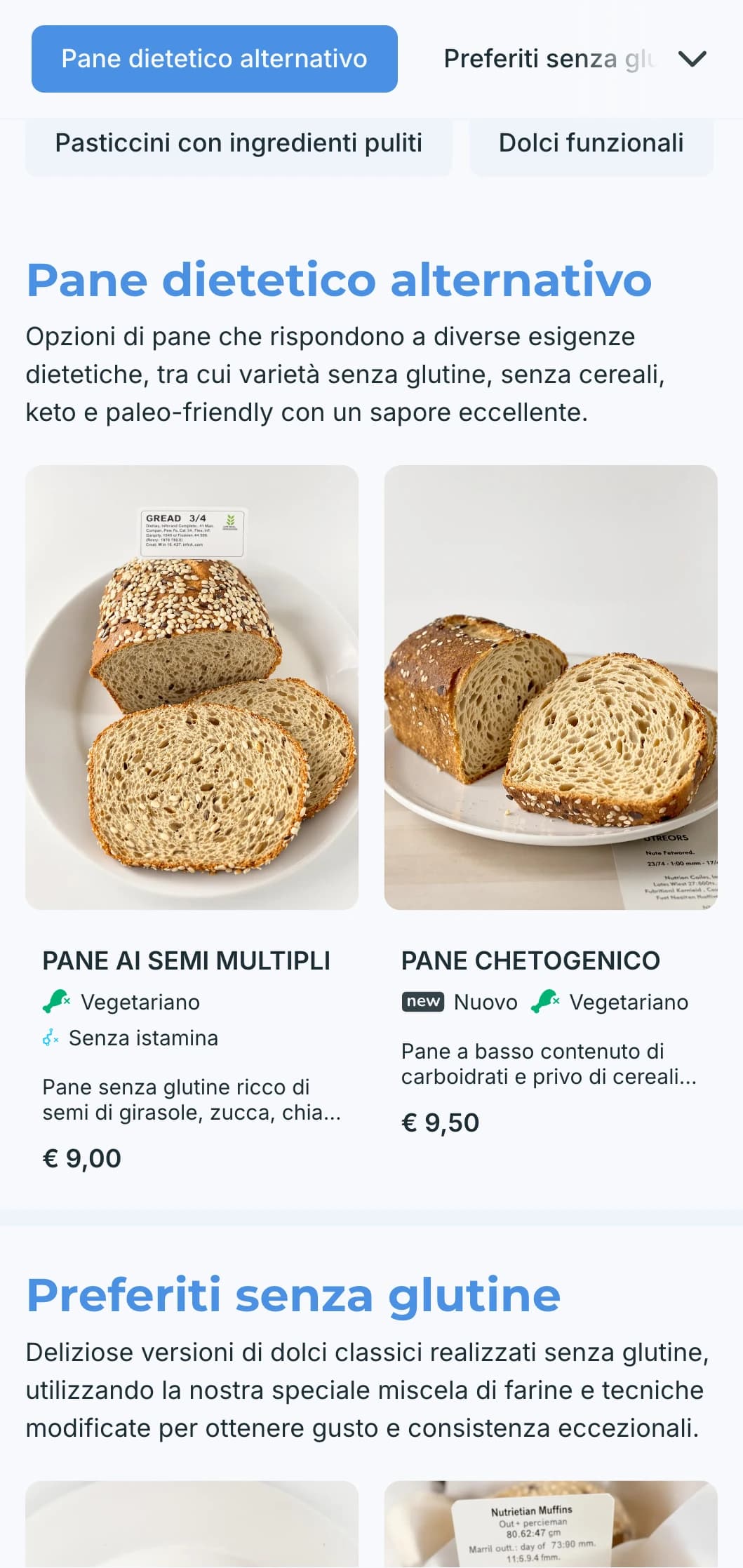Click the PANE AI SEMI MULTIPLI title

pyautogui.click(x=188, y=960)
